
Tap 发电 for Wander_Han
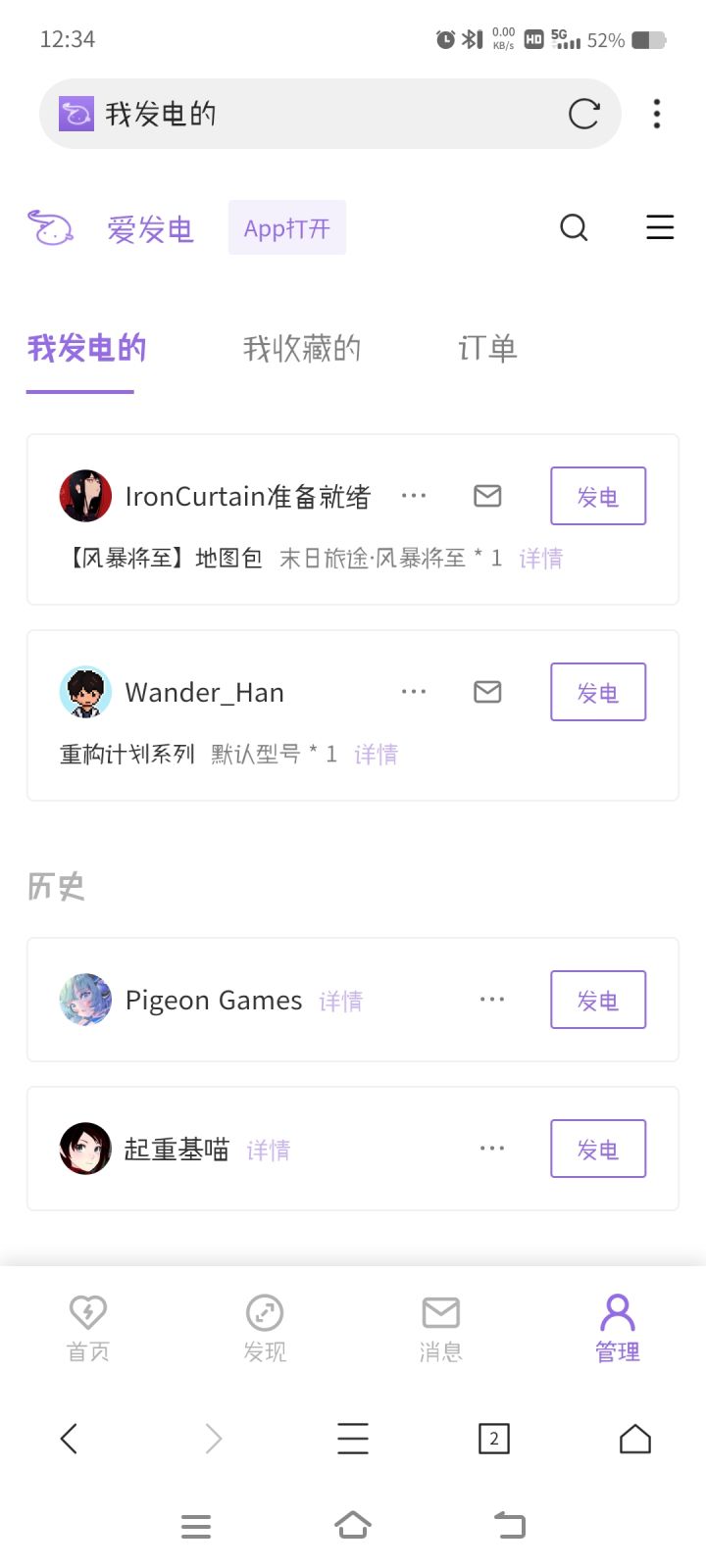[598, 692]
